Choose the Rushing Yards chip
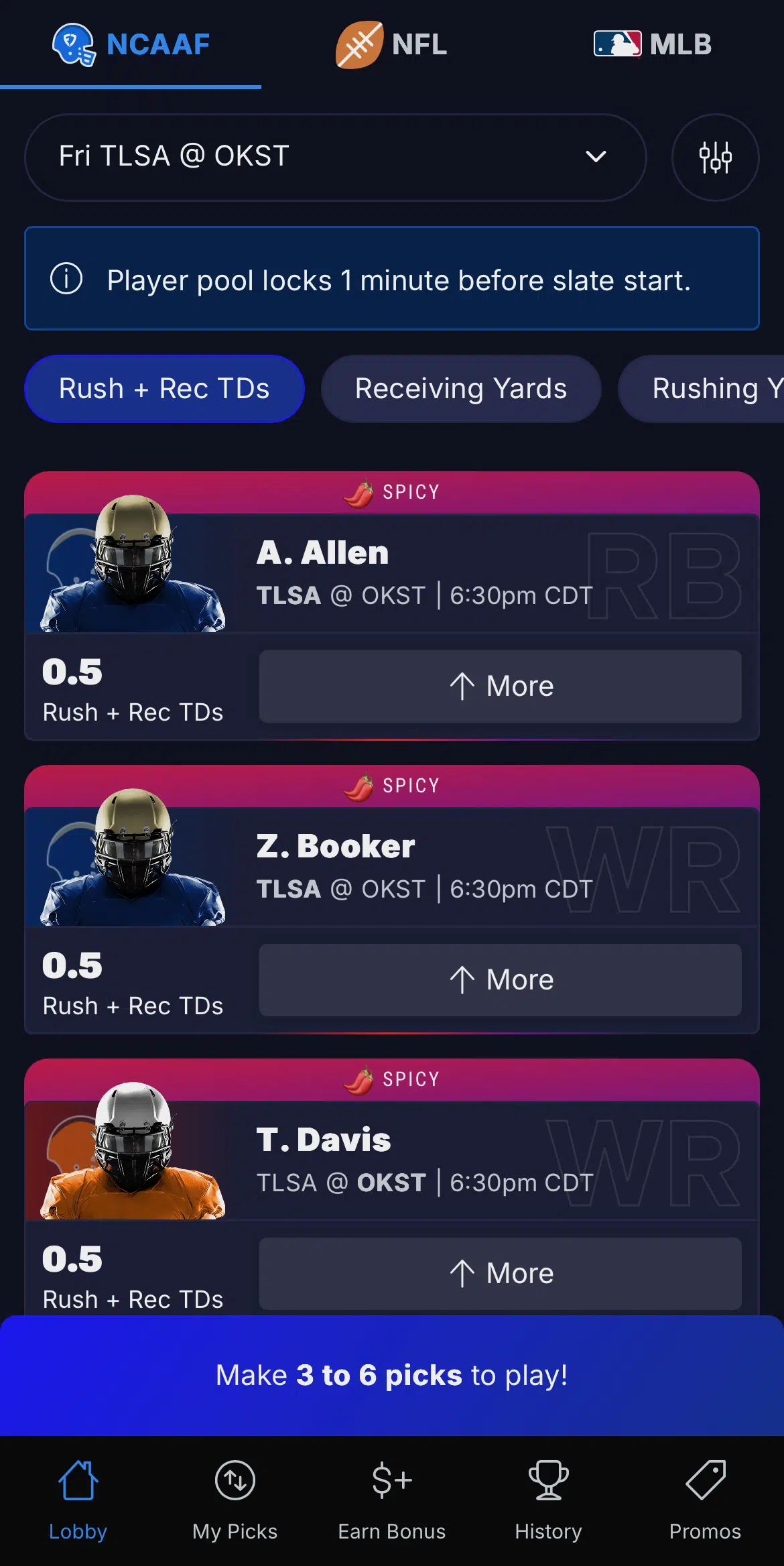 702,389
